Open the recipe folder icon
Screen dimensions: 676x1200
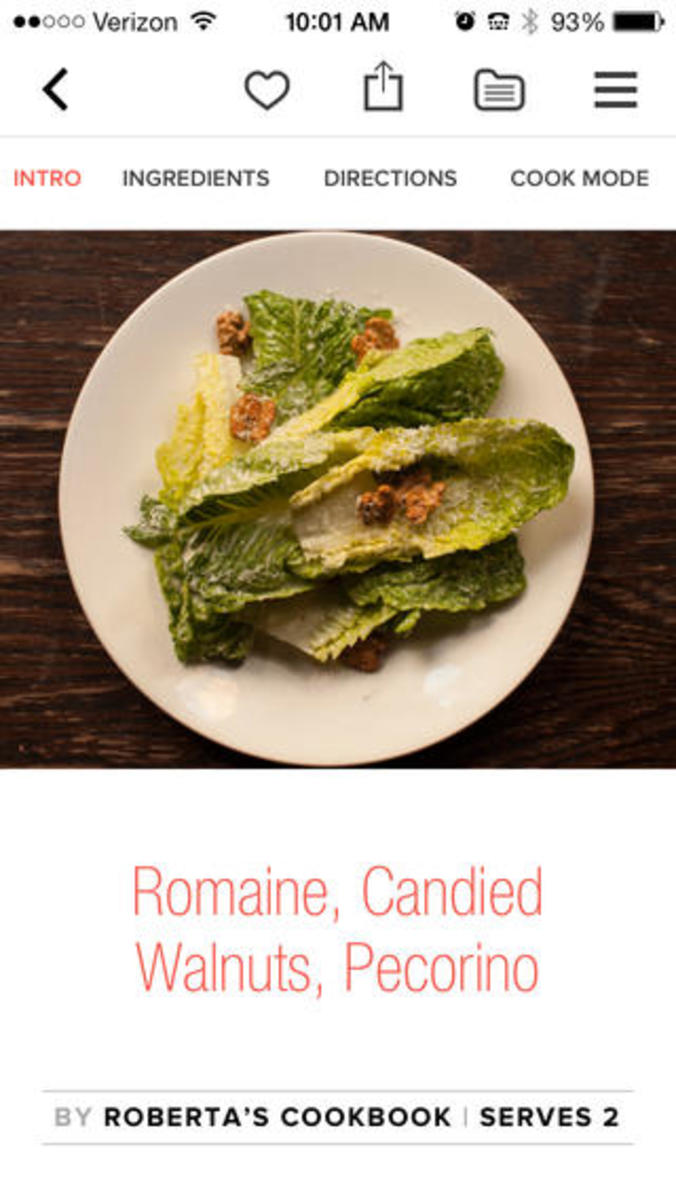(499, 91)
